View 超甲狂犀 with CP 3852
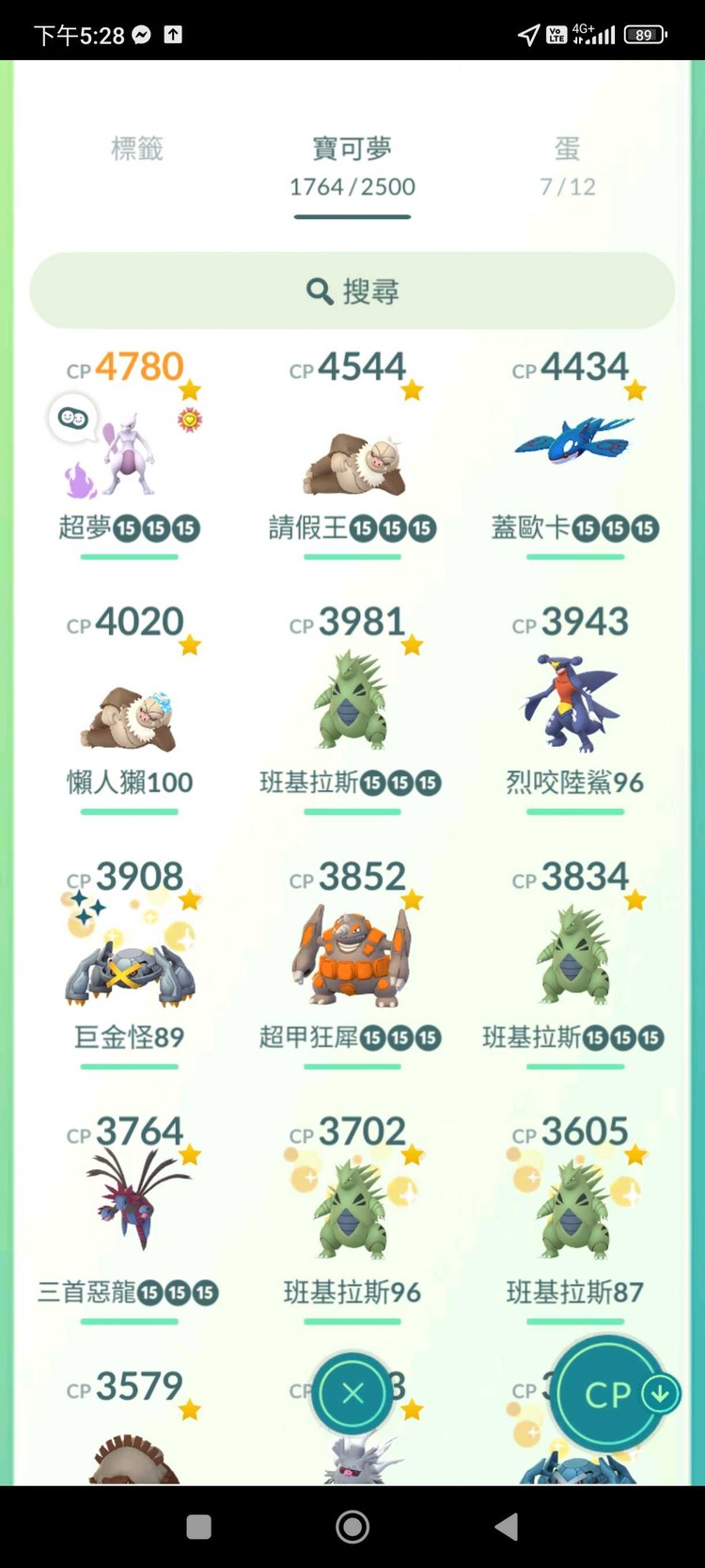 click(x=352, y=959)
